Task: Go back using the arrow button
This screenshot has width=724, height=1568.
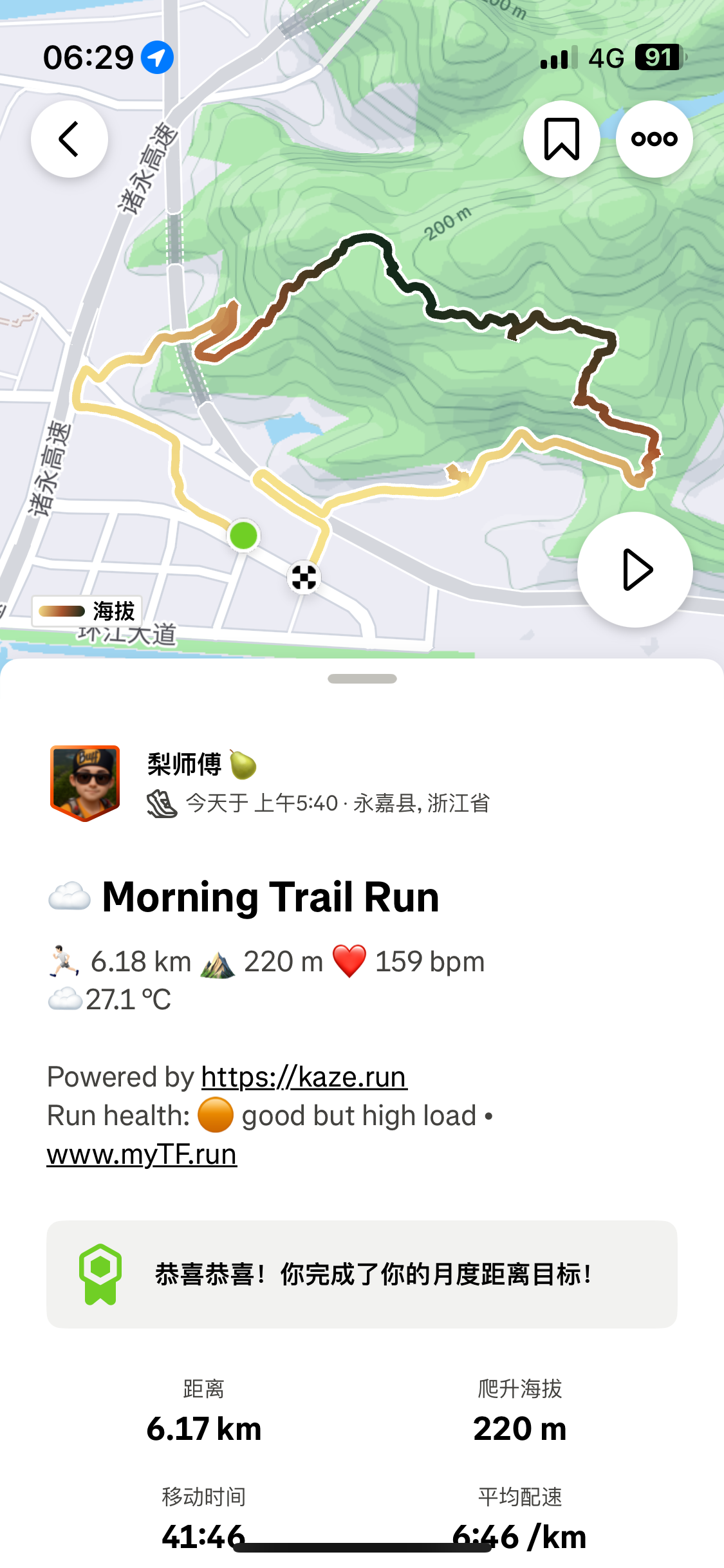Action: pos(70,139)
